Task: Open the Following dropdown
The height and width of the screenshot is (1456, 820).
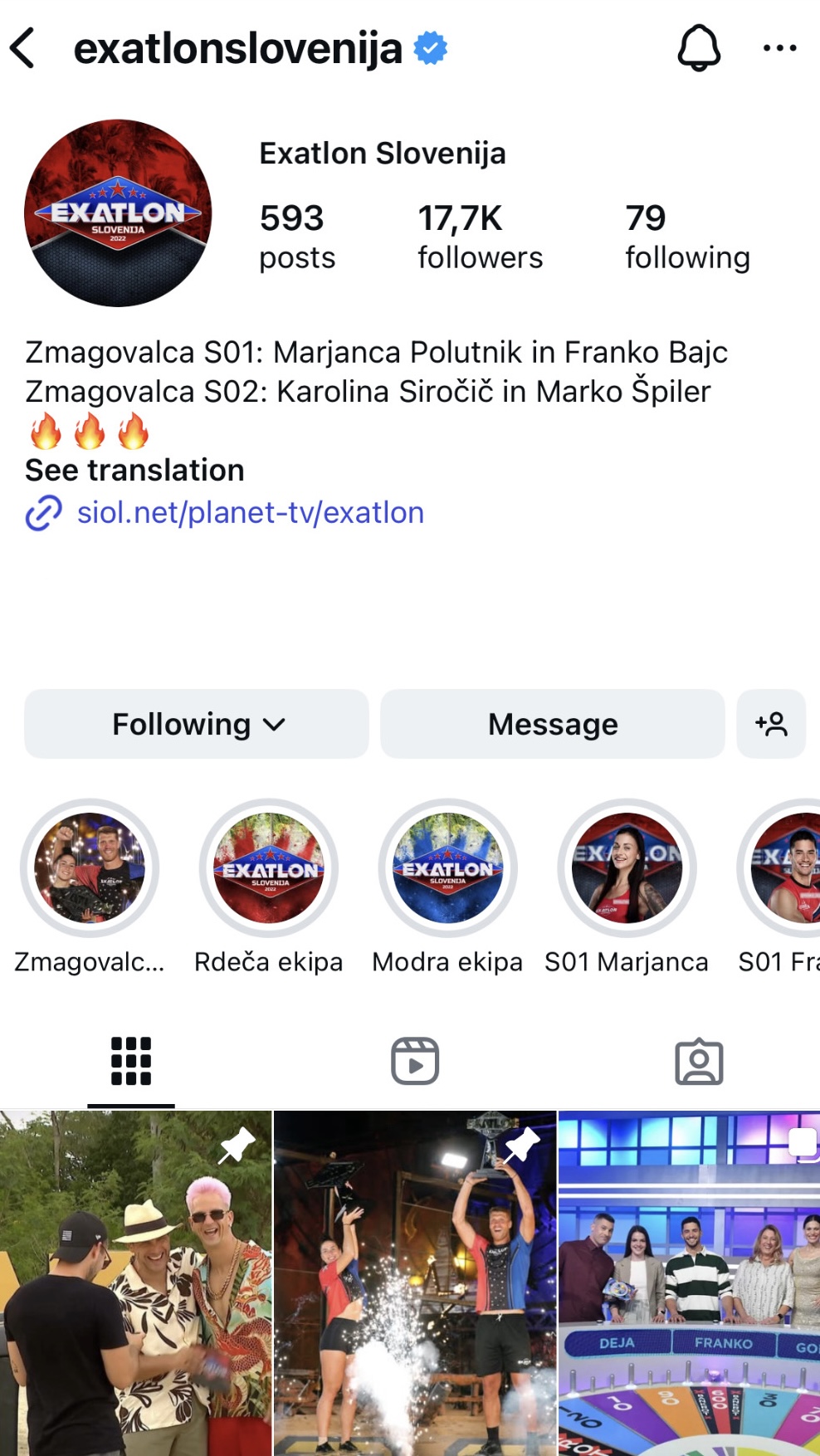Action: (197, 723)
